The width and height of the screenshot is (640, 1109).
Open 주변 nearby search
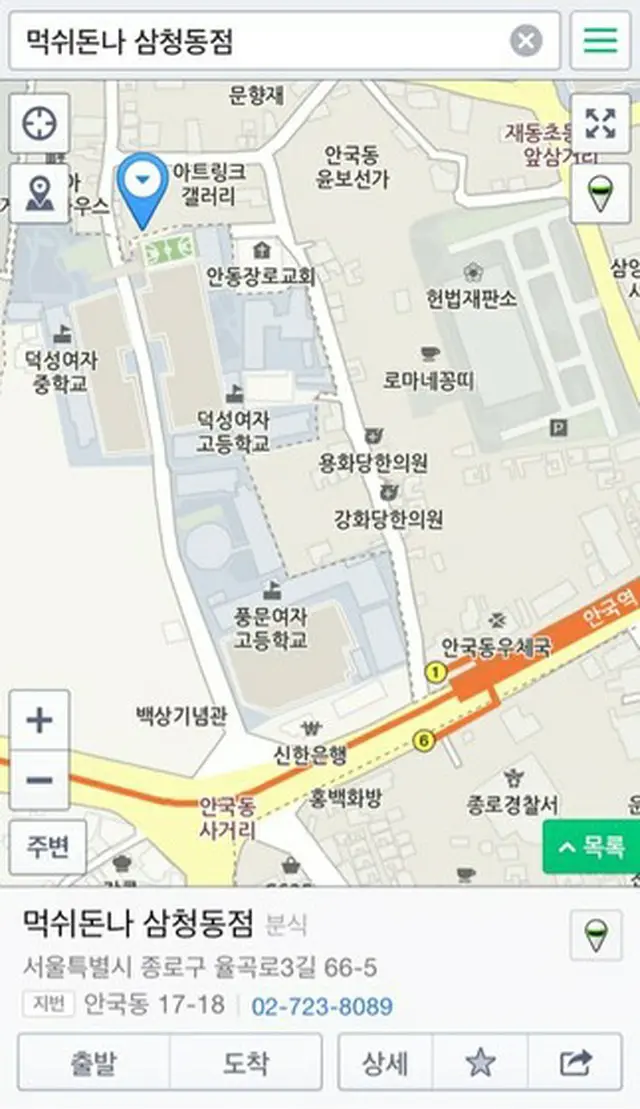pyautogui.click(x=47, y=848)
